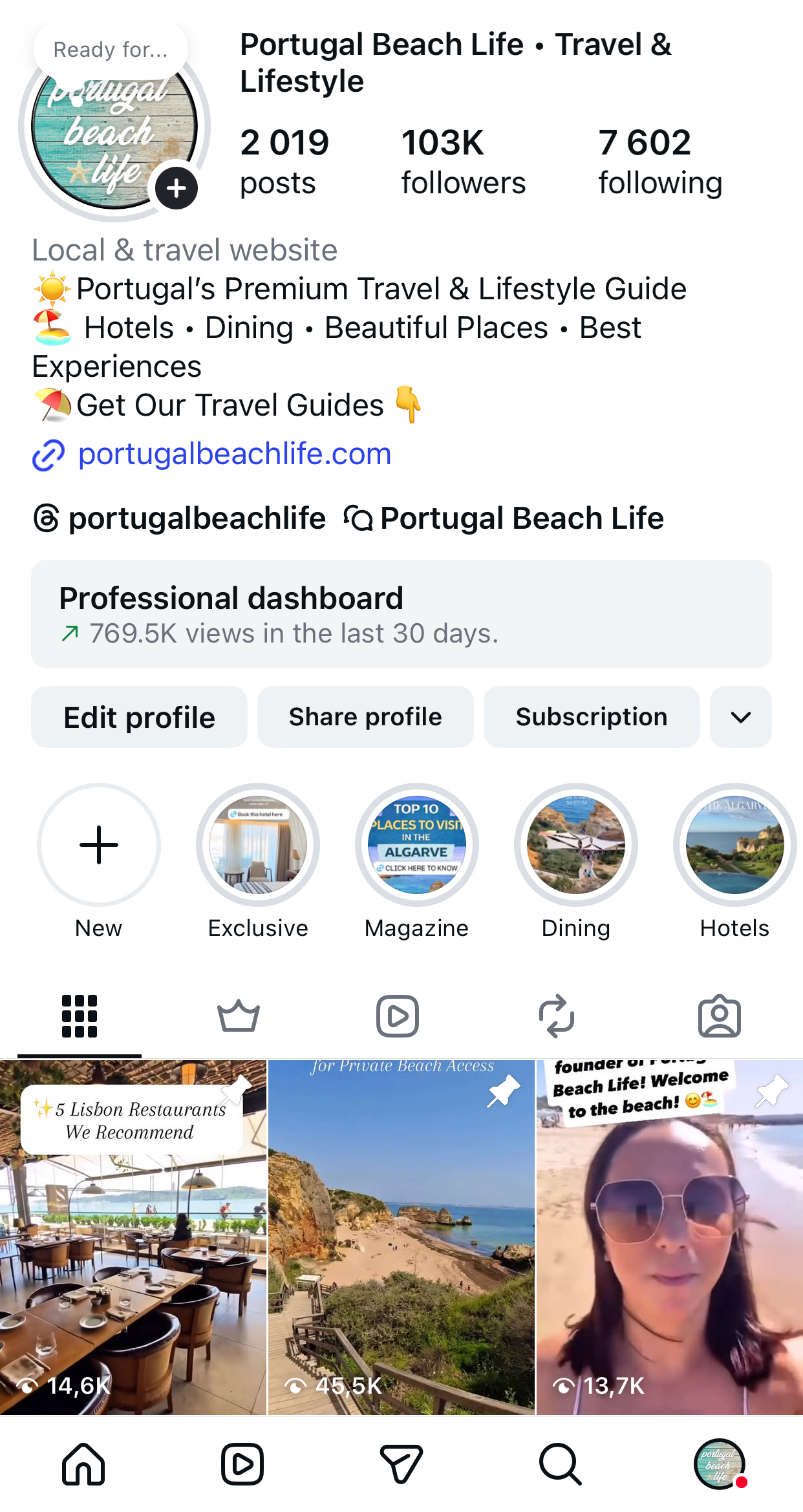Tap Edit profile
803x1512 pixels.
point(139,718)
